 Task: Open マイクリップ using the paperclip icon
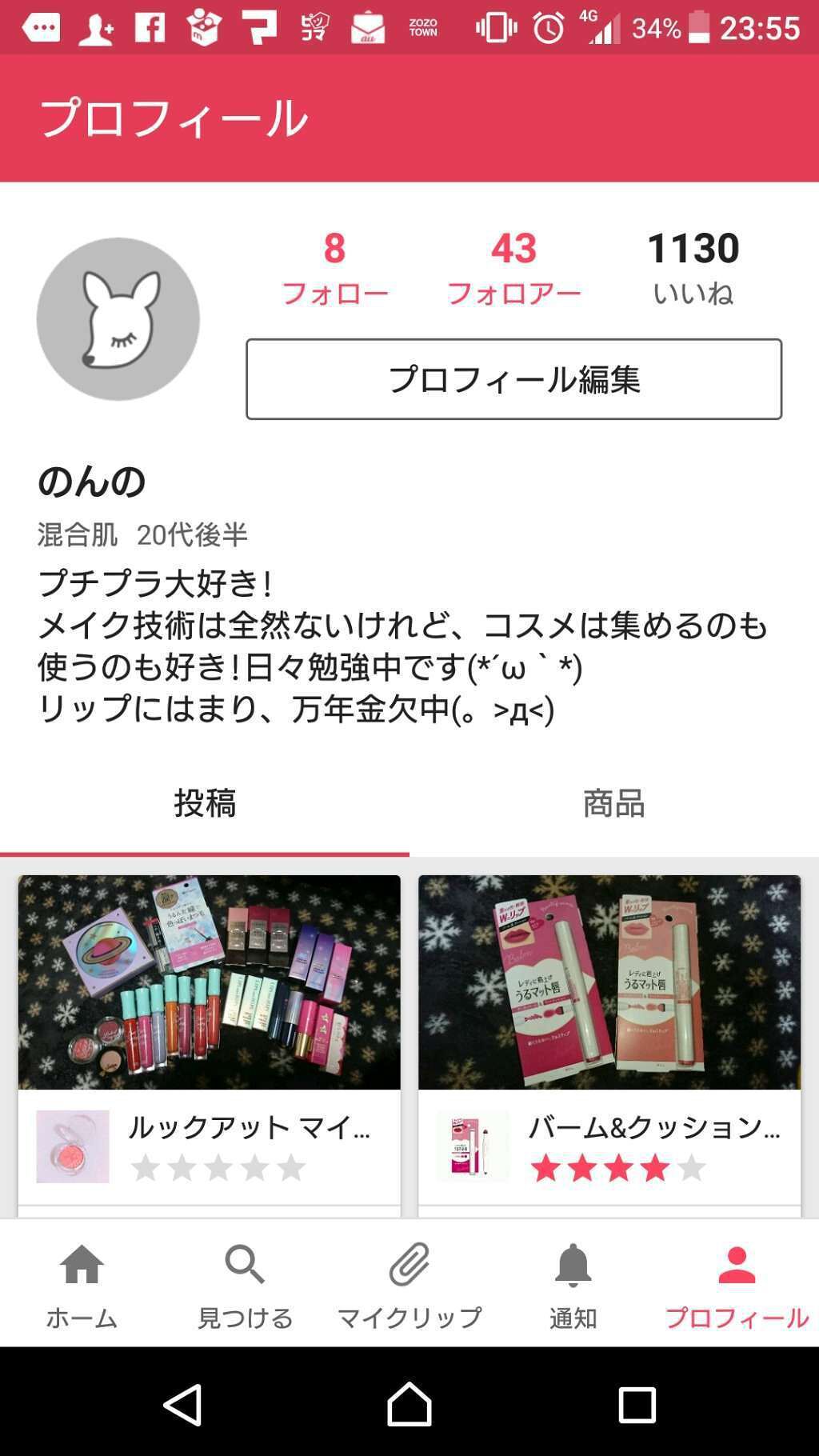pyautogui.click(x=409, y=1278)
